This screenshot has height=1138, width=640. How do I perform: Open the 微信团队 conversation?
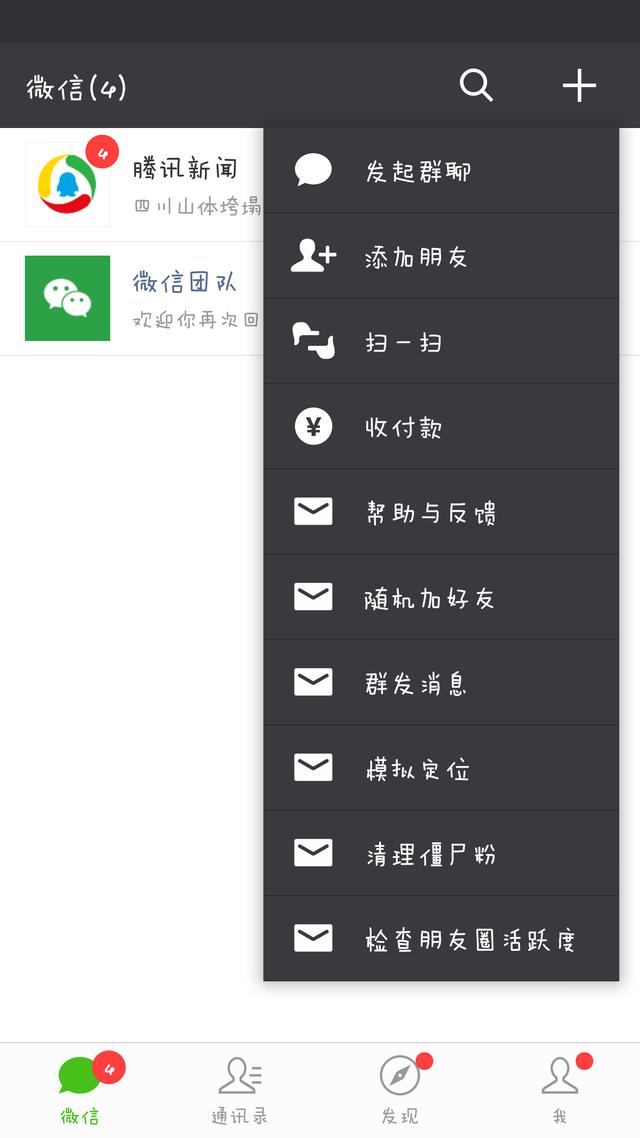point(140,298)
